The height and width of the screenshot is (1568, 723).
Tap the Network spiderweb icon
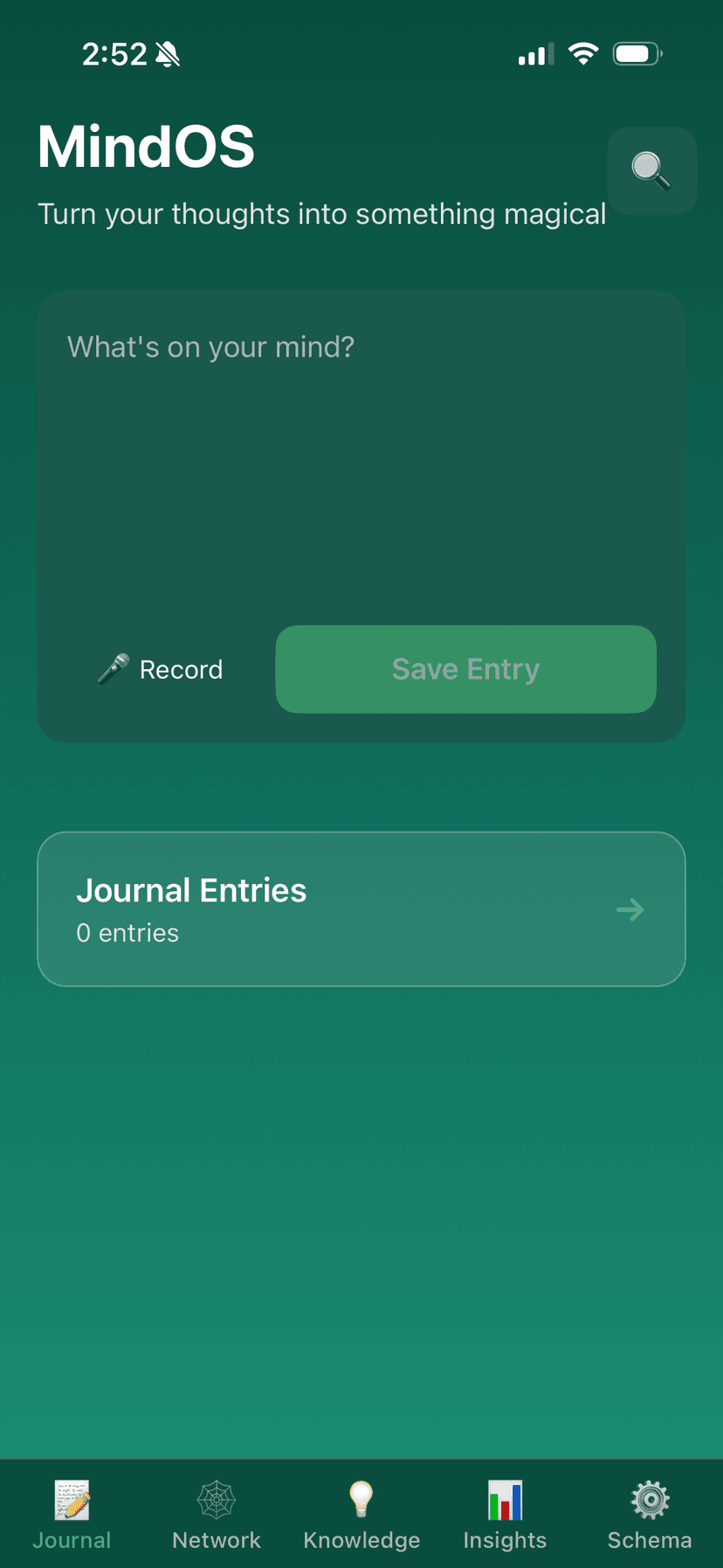coord(216,1499)
